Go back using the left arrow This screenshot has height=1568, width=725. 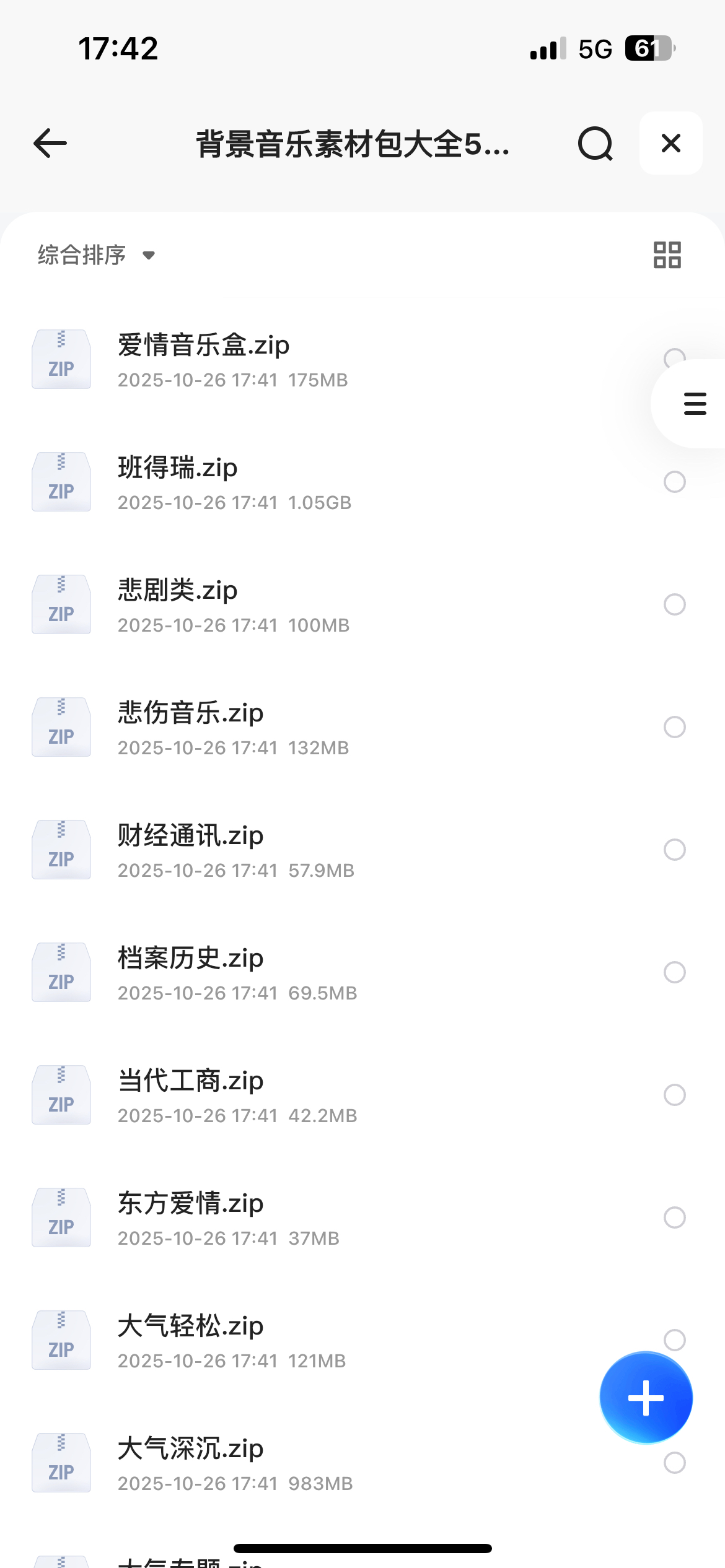pyautogui.click(x=50, y=144)
